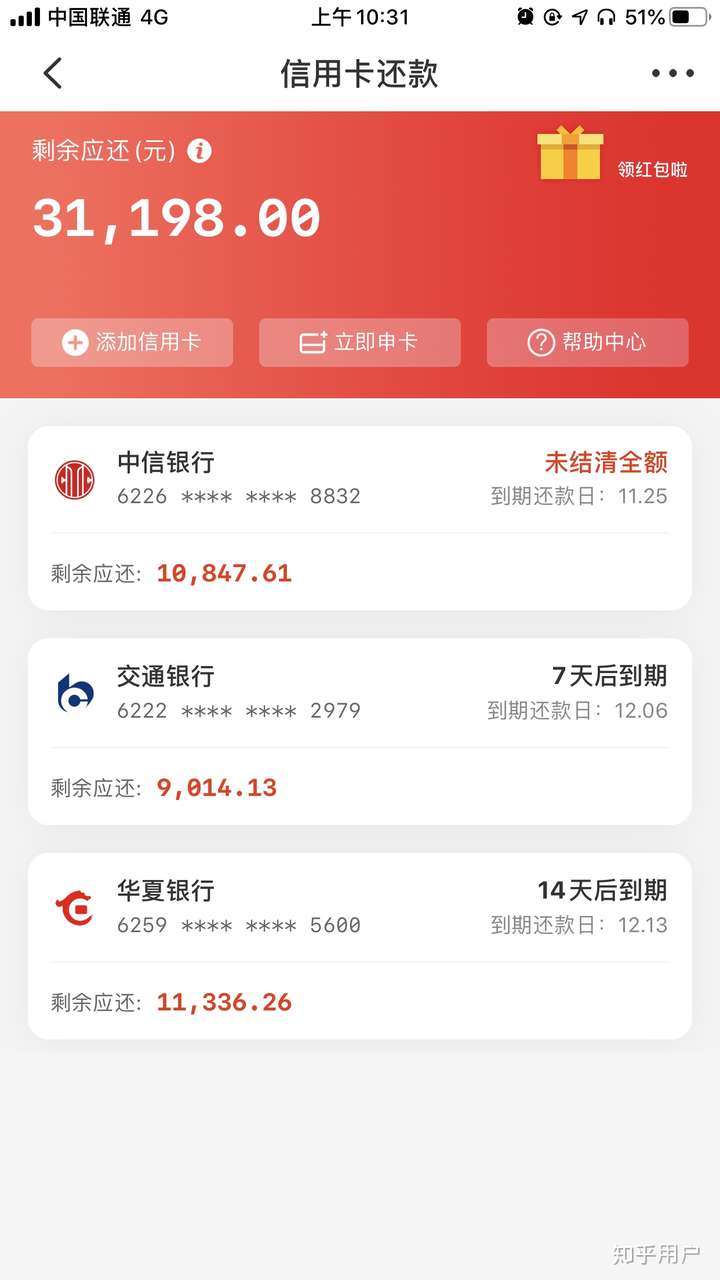Open the more options (...) menu
720x1280 pixels.
(x=672, y=73)
